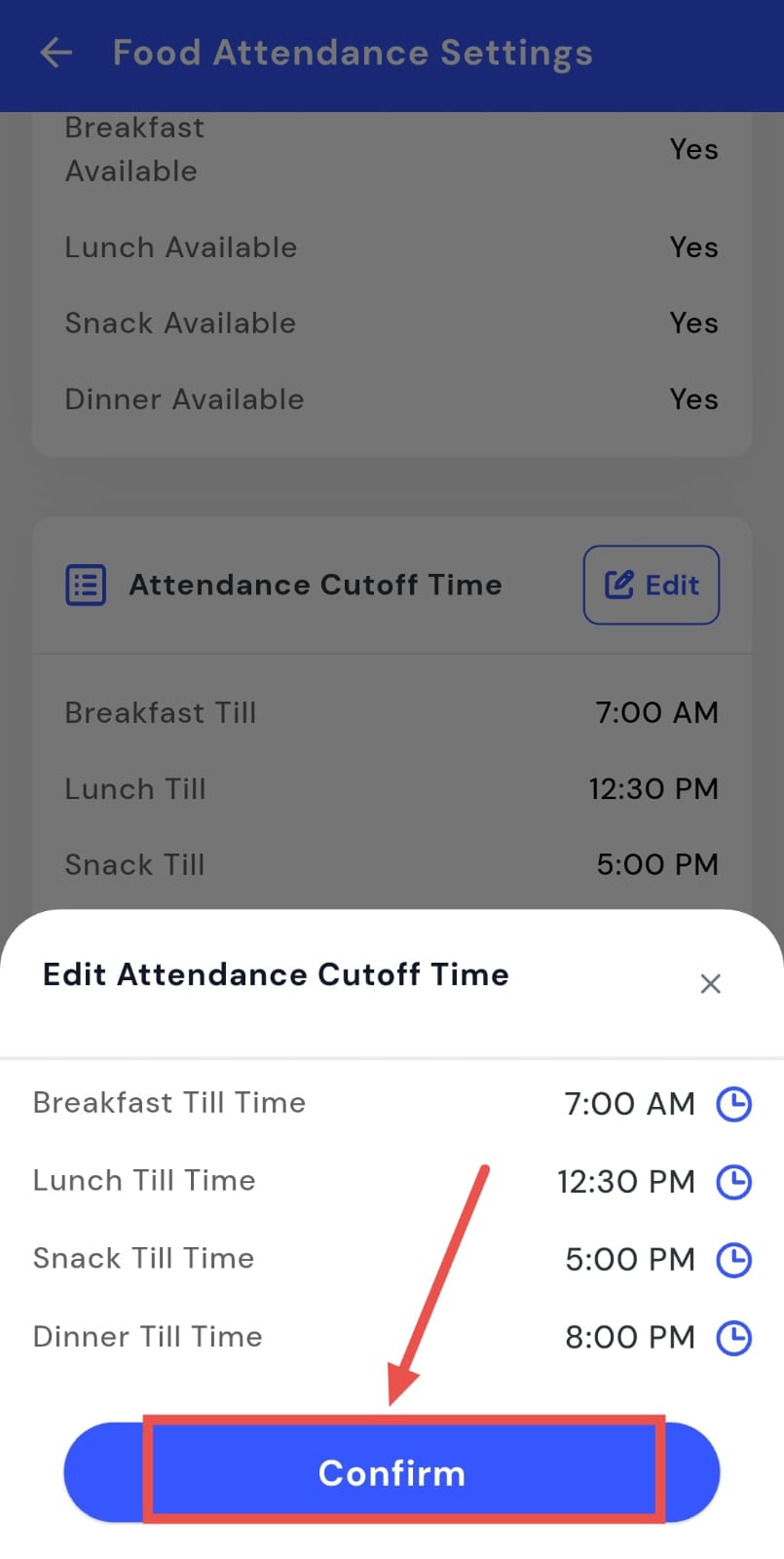The height and width of the screenshot is (1559, 784).
Task: Confirm the attendance cutoff times
Action: (x=392, y=1472)
